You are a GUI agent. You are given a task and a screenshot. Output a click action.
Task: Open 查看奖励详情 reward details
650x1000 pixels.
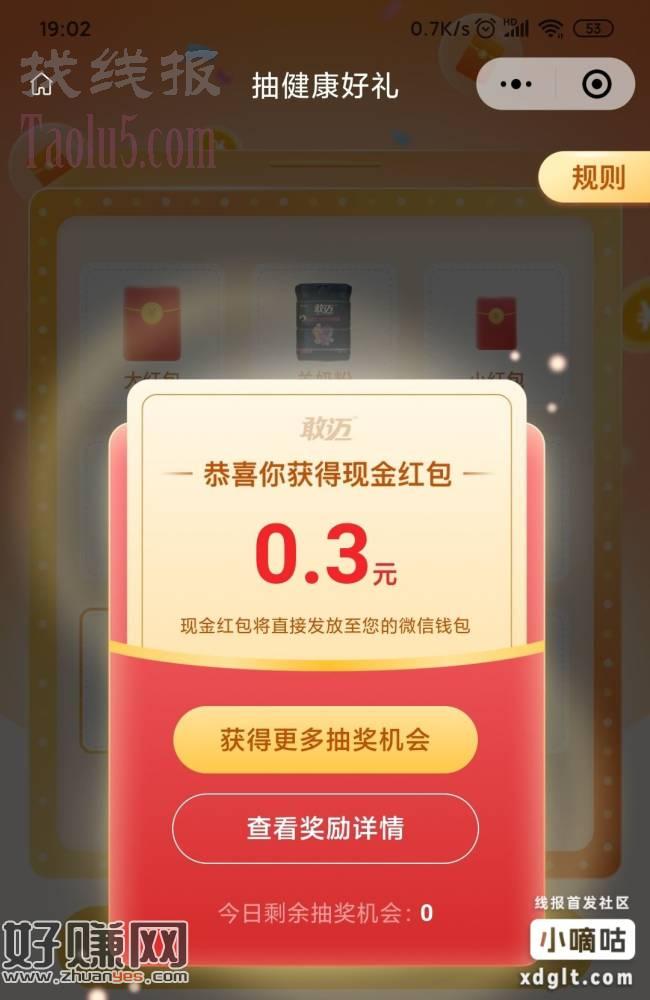(325, 829)
